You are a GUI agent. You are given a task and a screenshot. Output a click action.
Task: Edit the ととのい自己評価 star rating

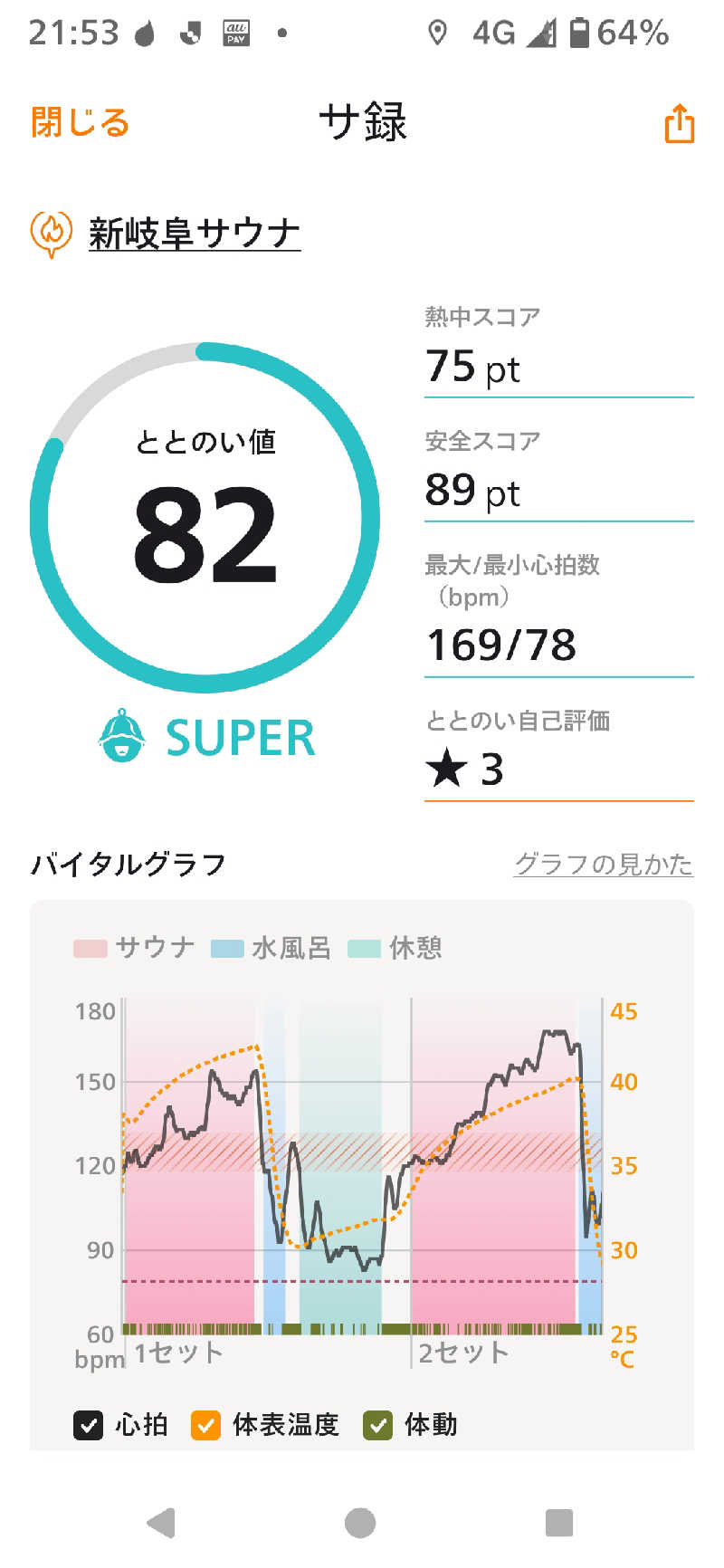point(558,769)
